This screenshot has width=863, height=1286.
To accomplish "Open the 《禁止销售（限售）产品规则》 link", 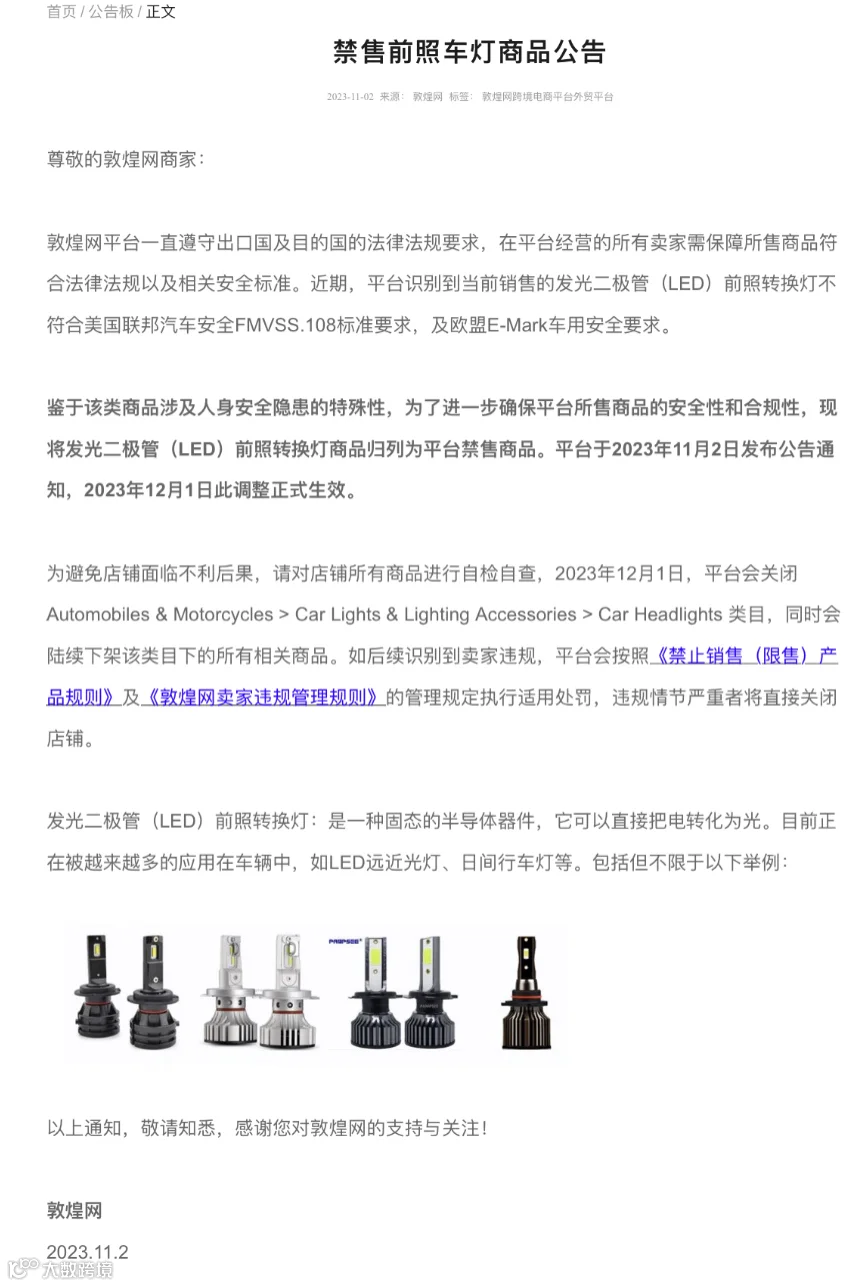I will [x=743, y=657].
